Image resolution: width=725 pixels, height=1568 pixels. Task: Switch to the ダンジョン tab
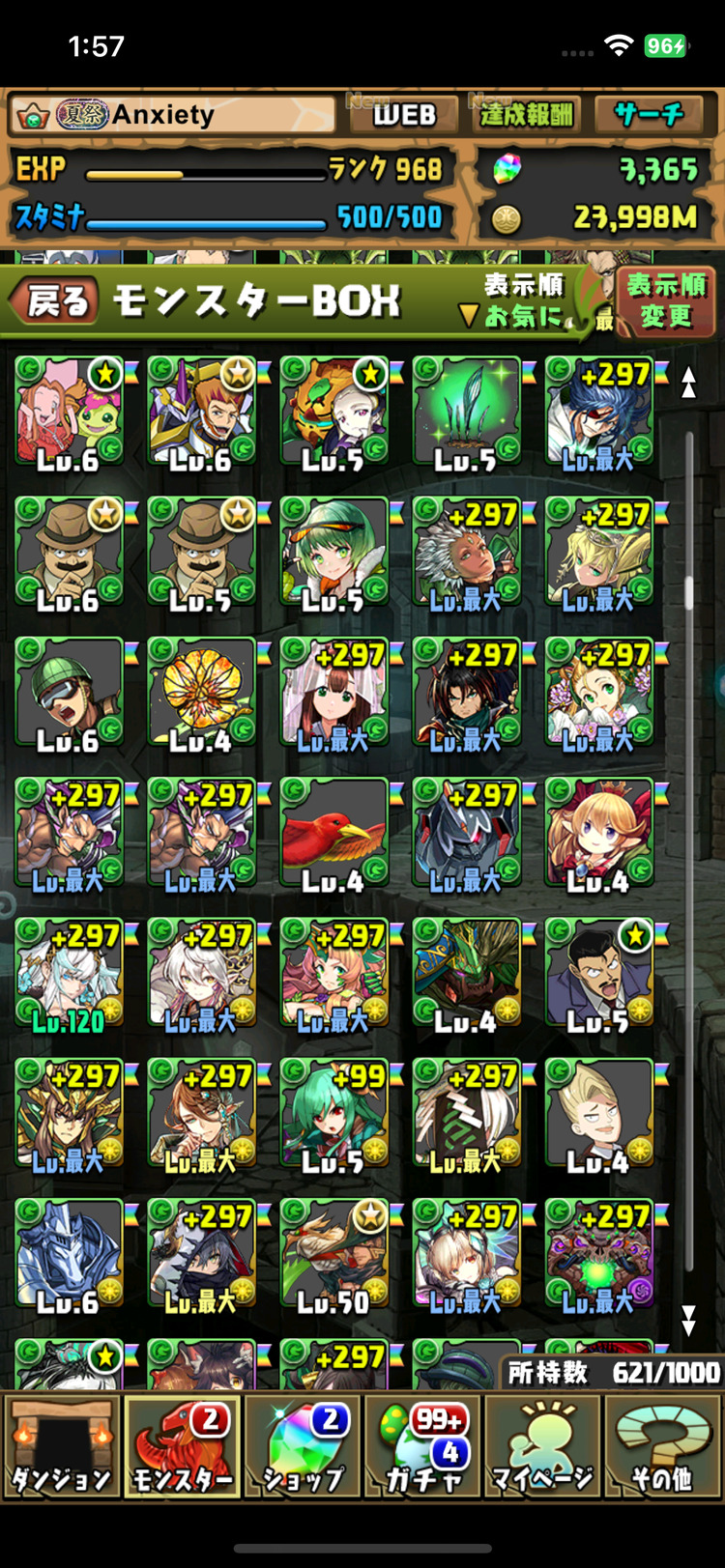[x=61, y=1446]
